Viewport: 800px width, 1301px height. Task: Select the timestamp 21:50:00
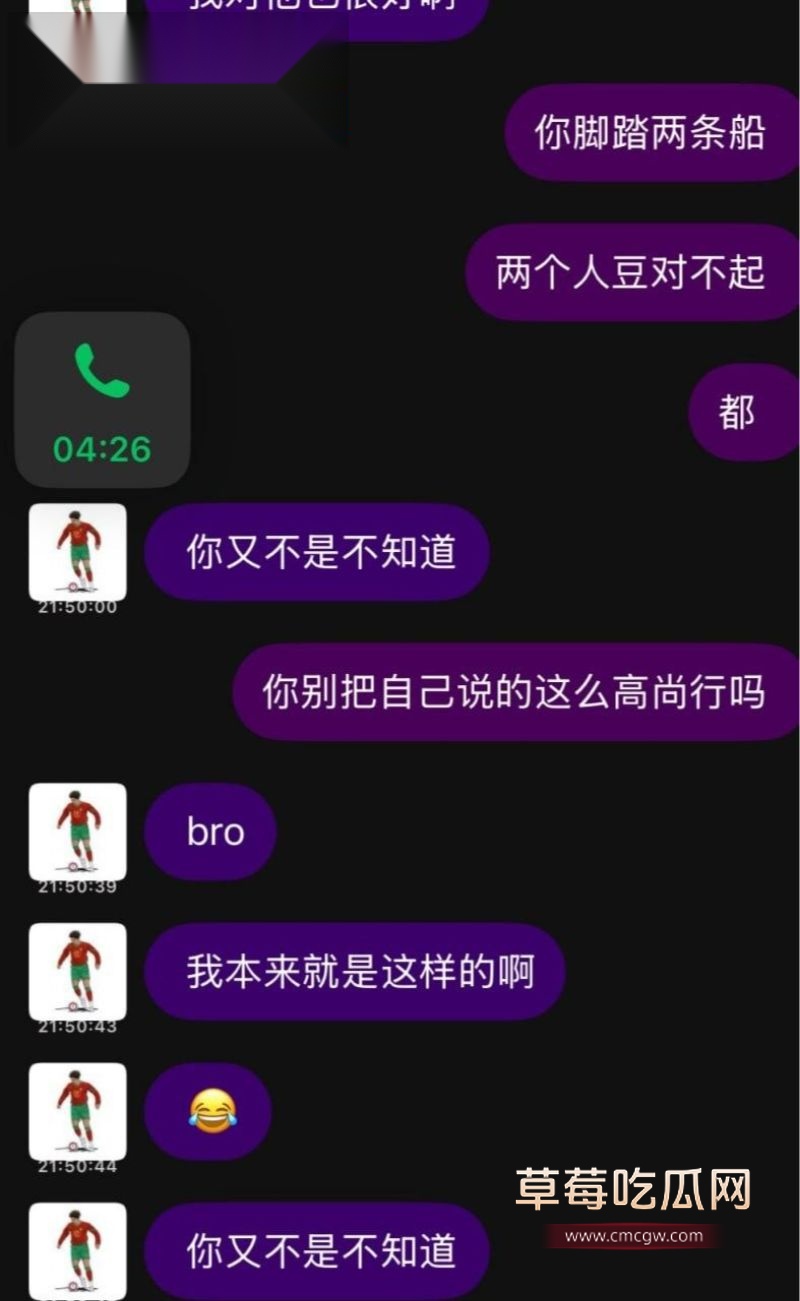click(x=77, y=604)
